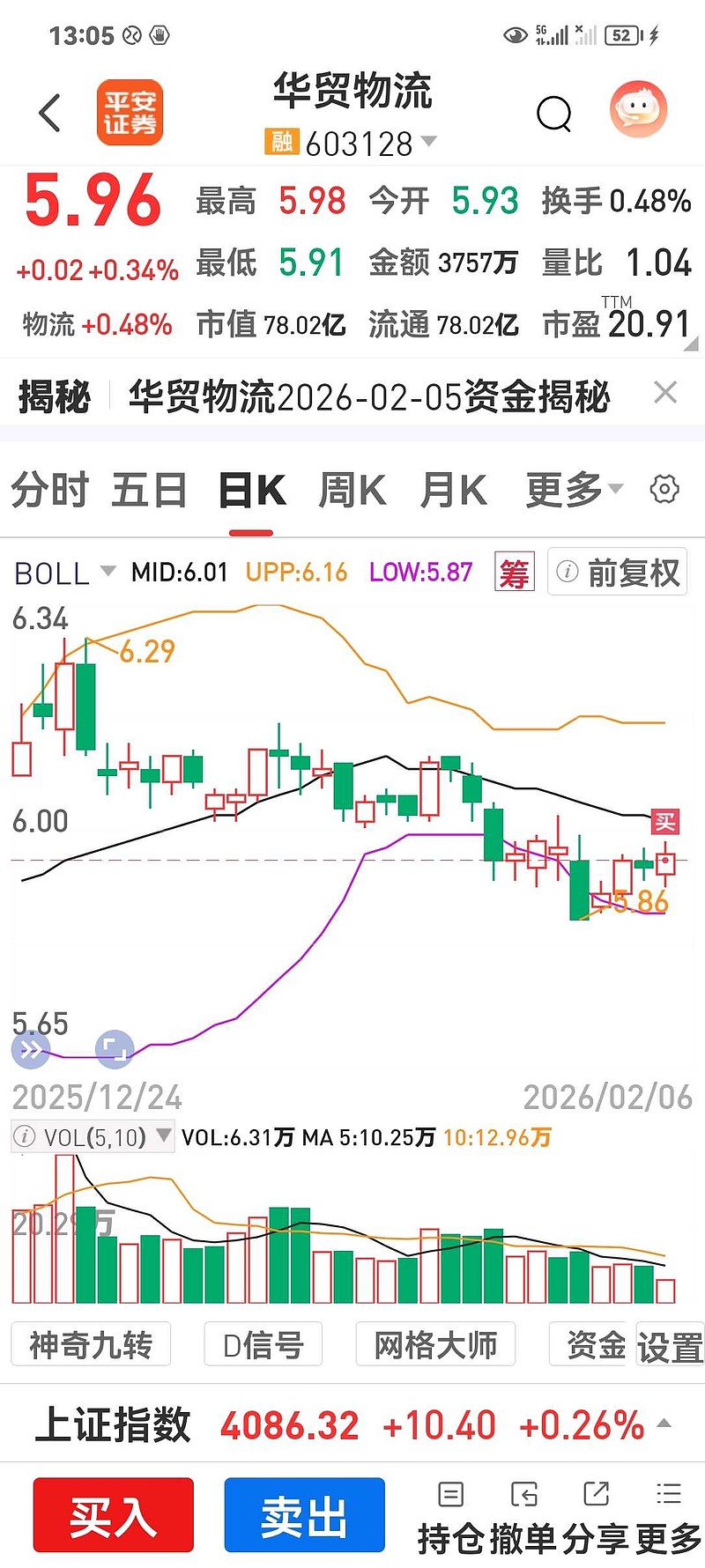
Task: Expand the 更多 chart period dropdown
Action: tap(574, 490)
